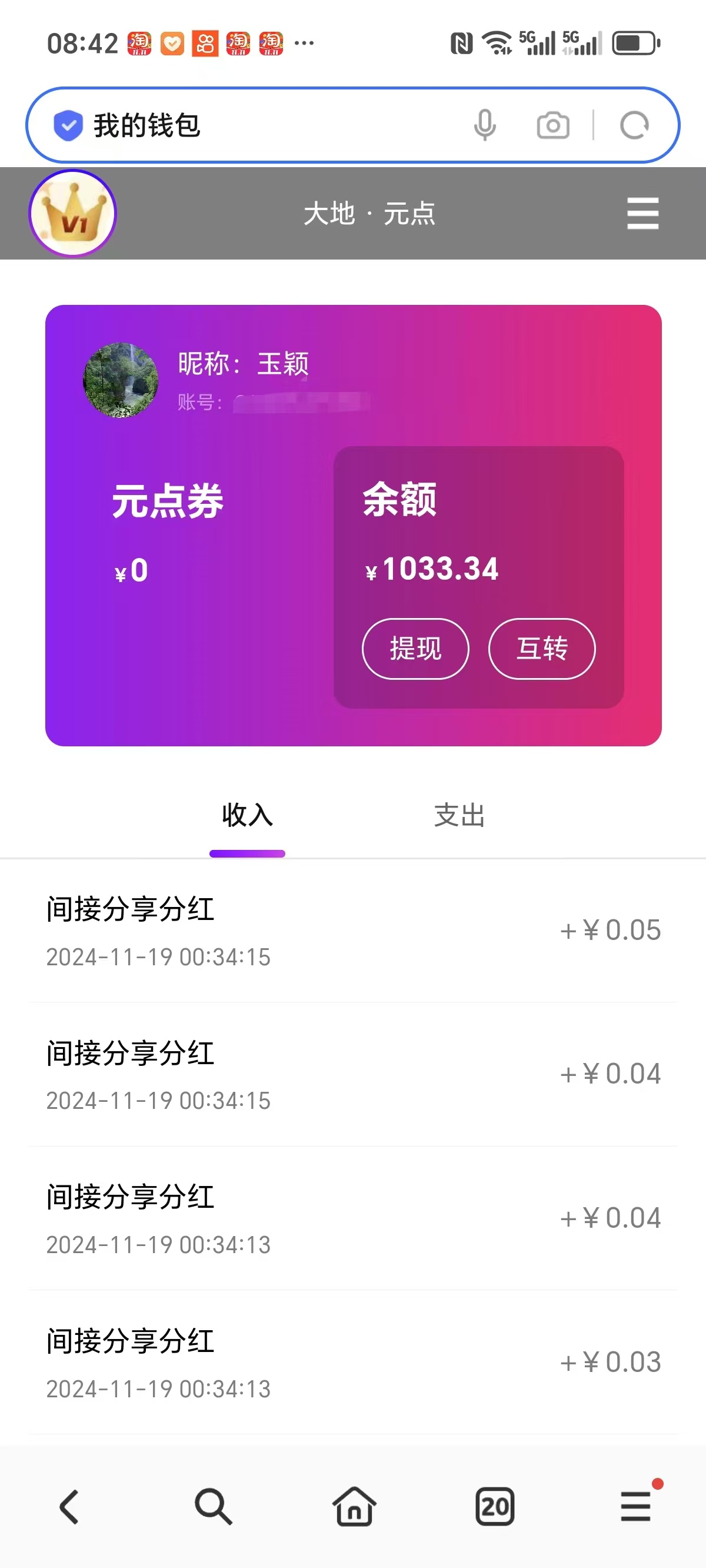Reload the page with the refresh icon

click(x=634, y=125)
